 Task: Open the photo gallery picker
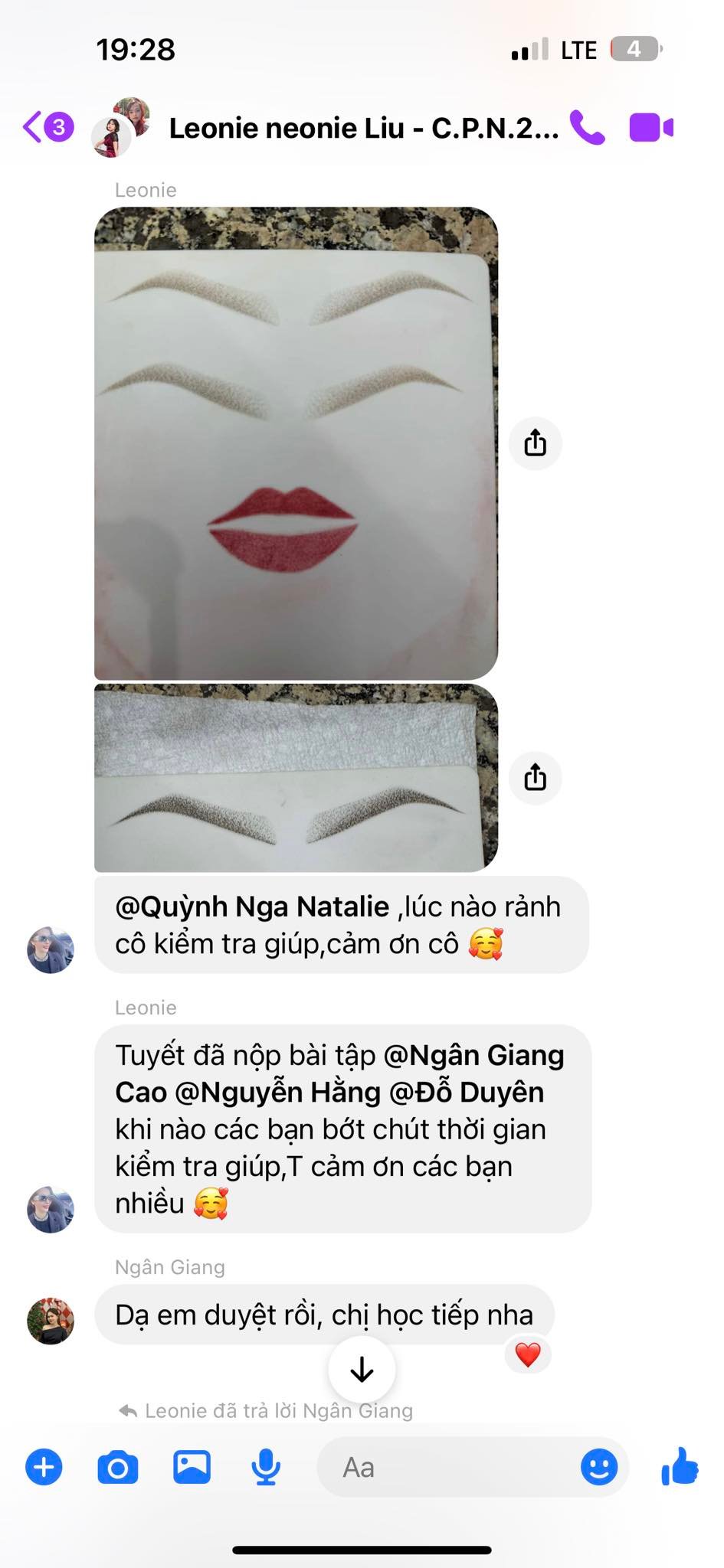192,1467
